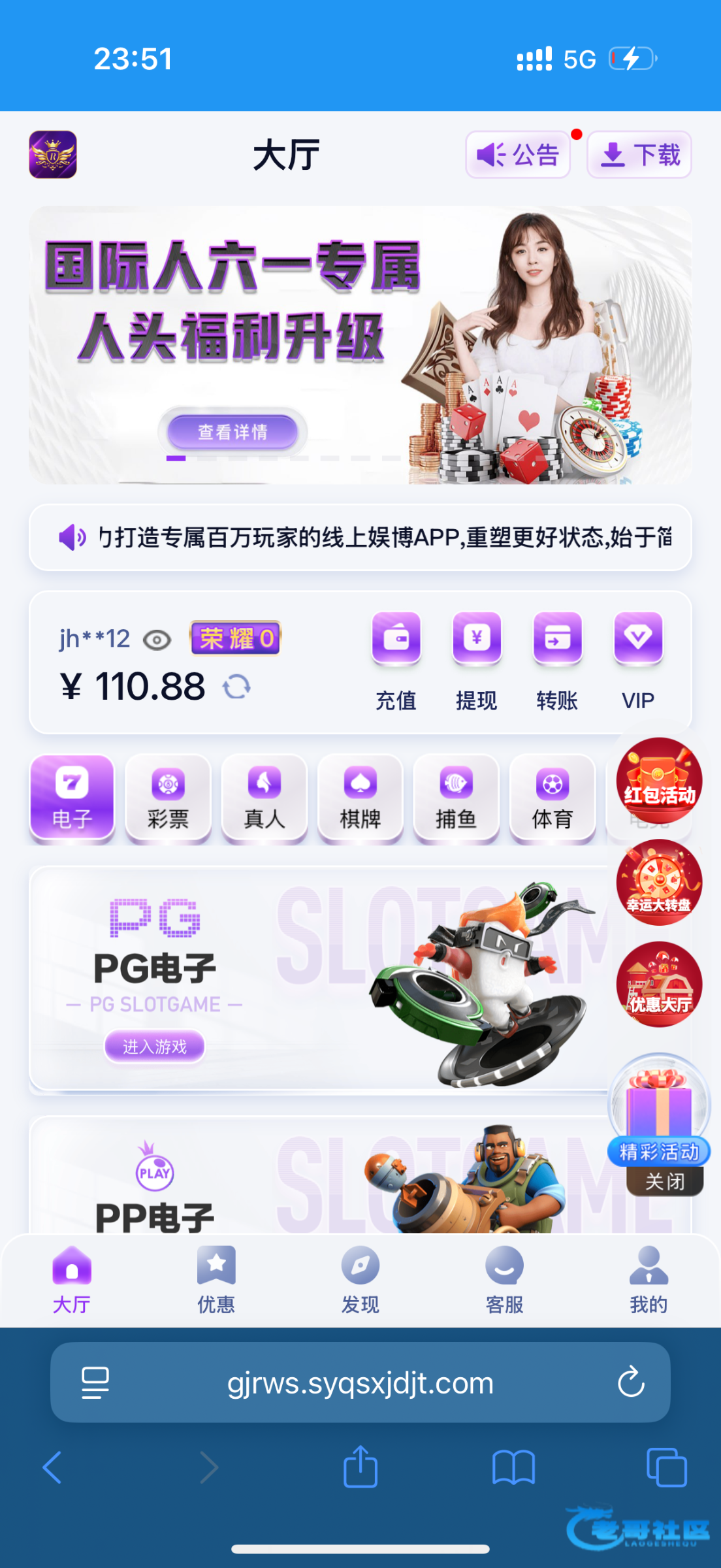Enter the PG电子 game via 进入游戏
The image size is (721, 1568).
tap(155, 1047)
